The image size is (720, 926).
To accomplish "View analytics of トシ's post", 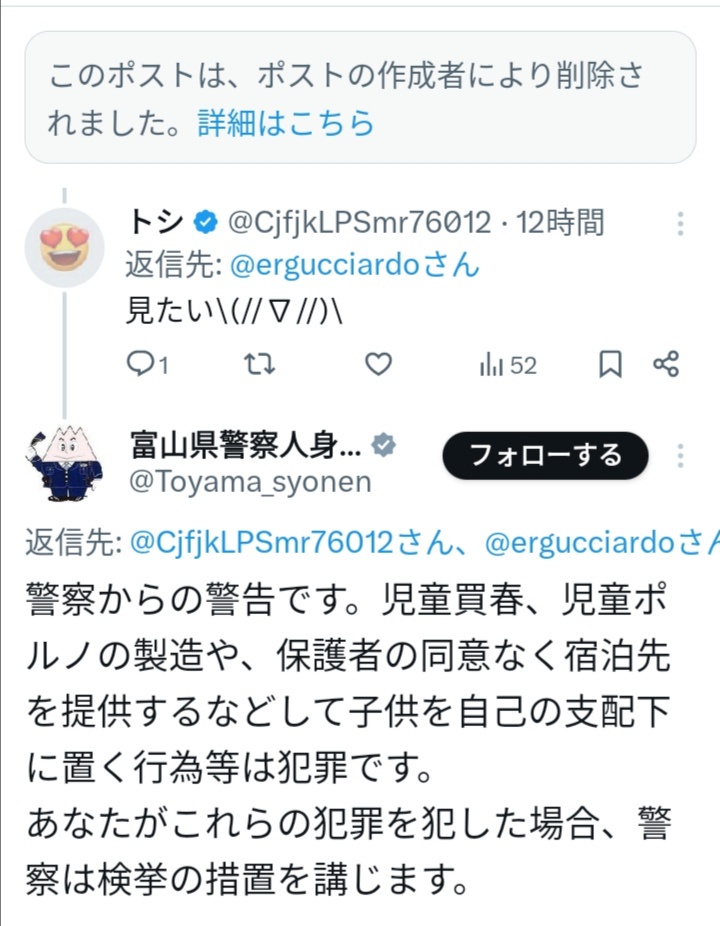I will point(507,366).
